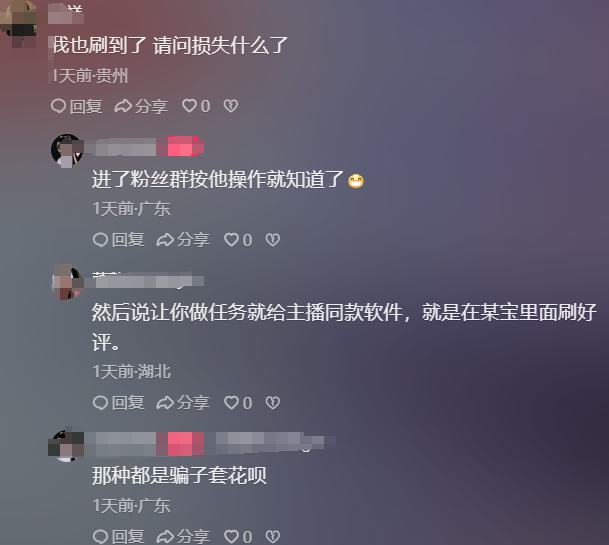Share the comment "进了粉丝群按他操作就知道了"
Image resolution: width=609 pixels, height=545 pixels.
(183, 240)
